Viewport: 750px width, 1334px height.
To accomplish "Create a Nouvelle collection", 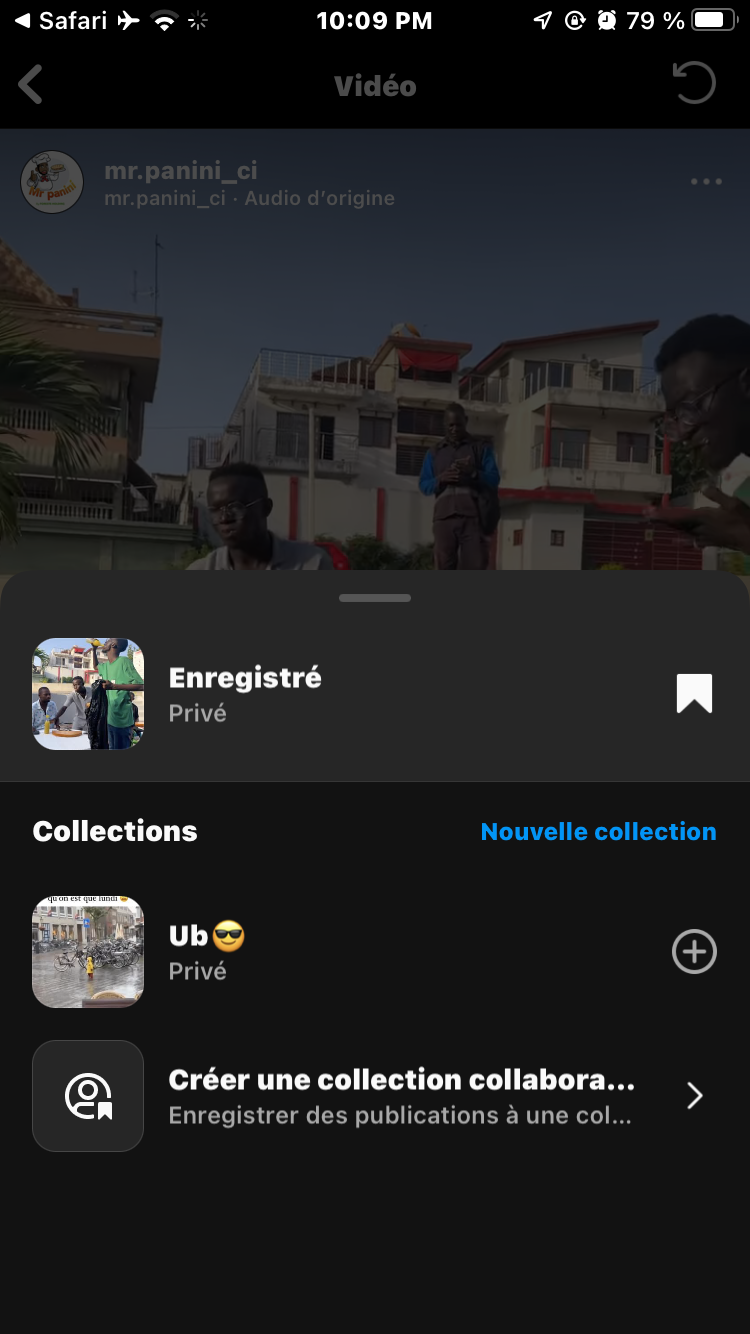I will pyautogui.click(x=598, y=832).
